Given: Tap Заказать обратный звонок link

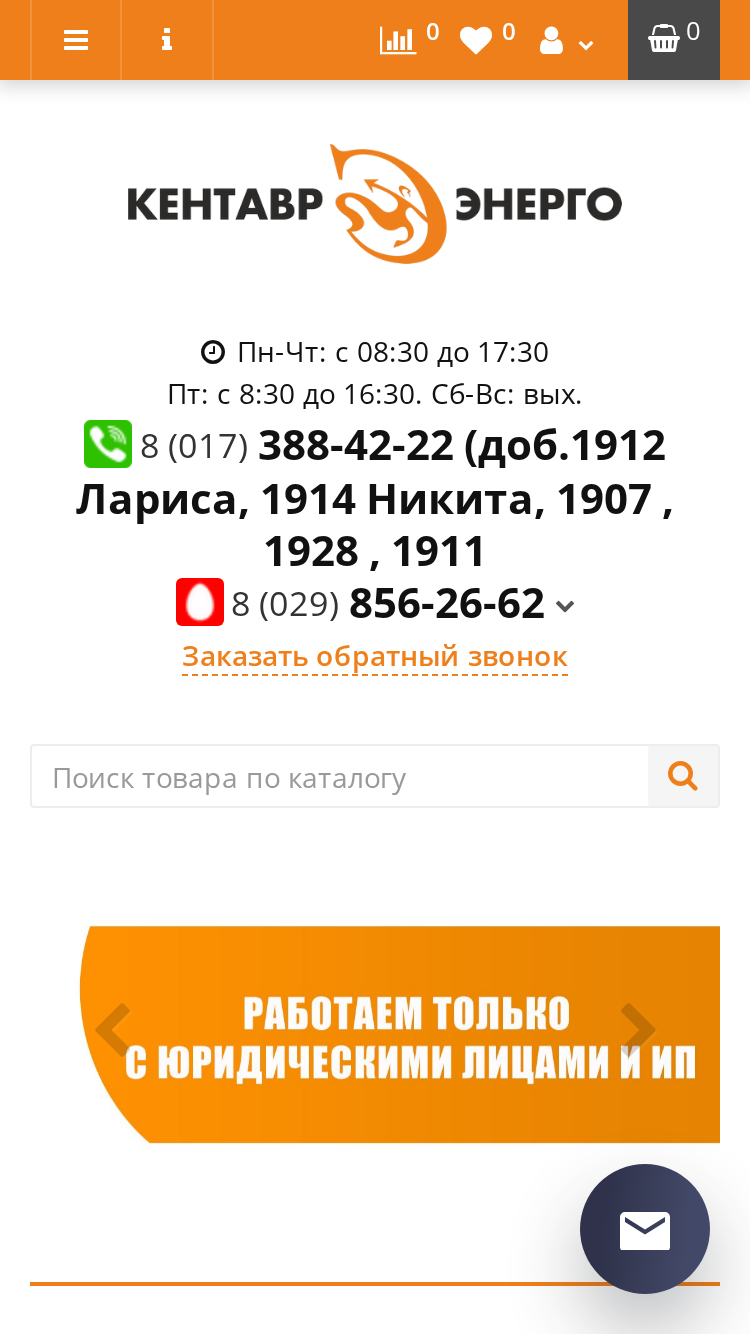Looking at the screenshot, I should [375, 657].
